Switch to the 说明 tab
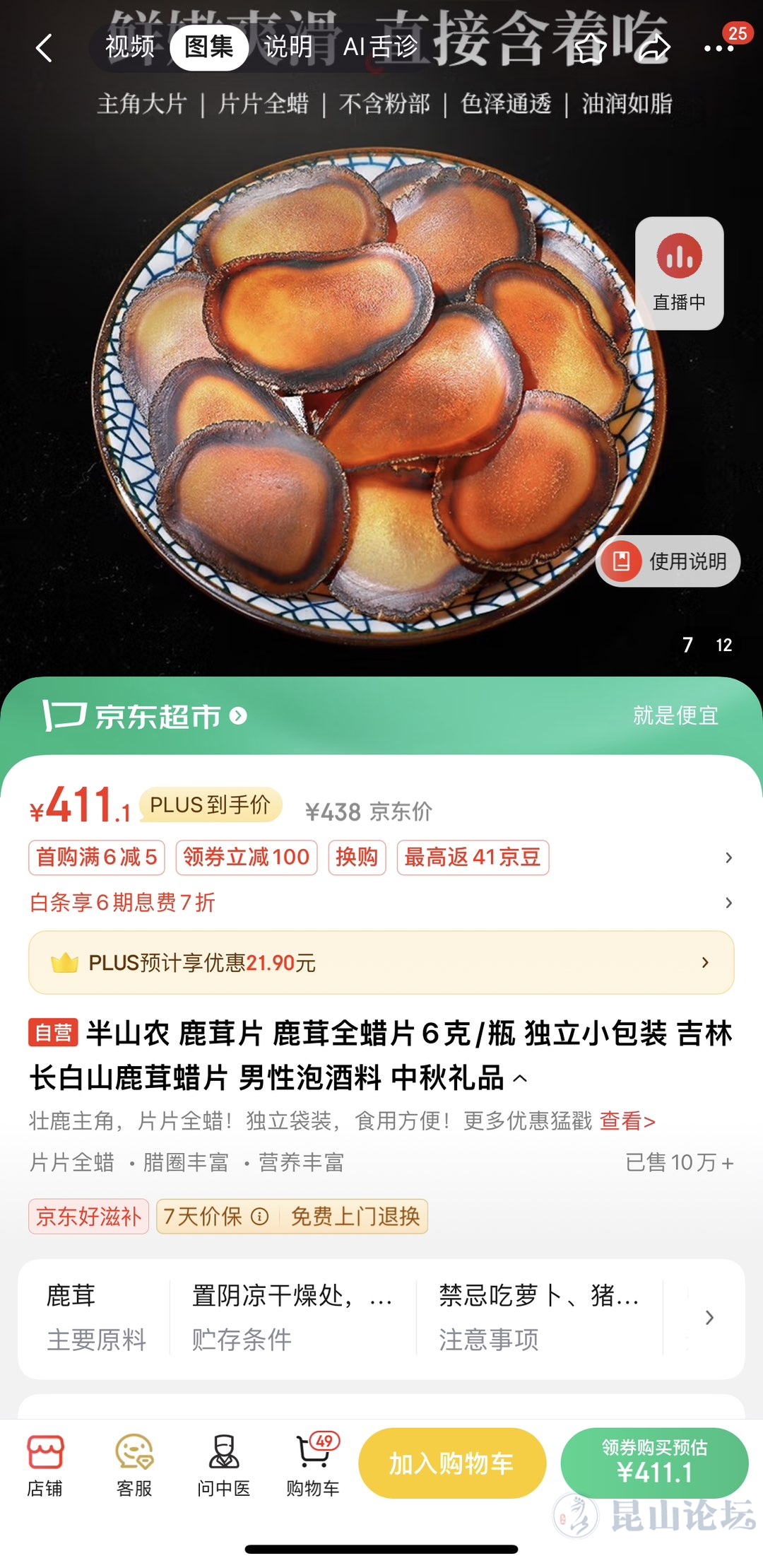763x1568 pixels. click(x=288, y=47)
